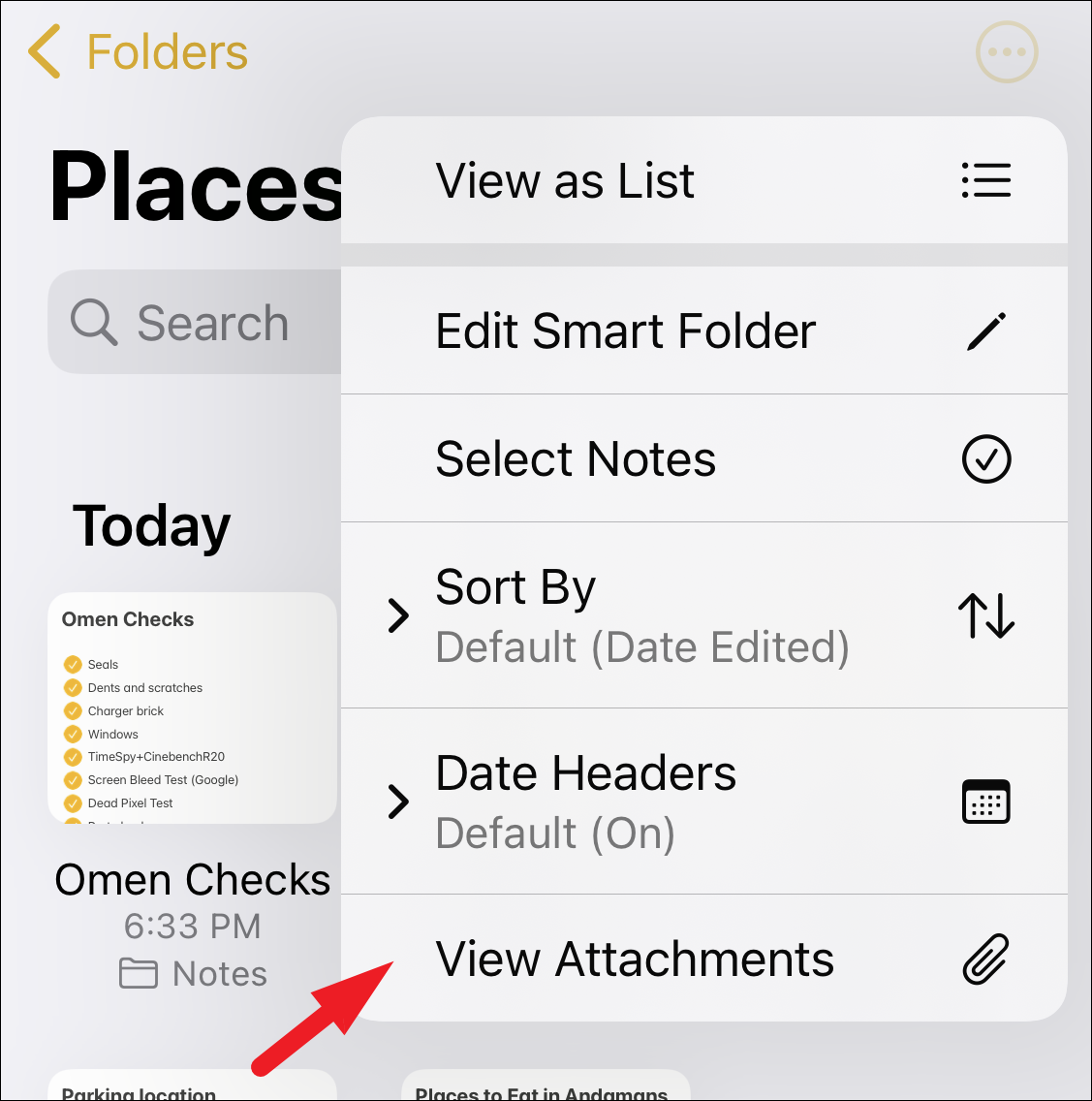The image size is (1092, 1101).
Task: Tap the Search field
Action: point(195,322)
